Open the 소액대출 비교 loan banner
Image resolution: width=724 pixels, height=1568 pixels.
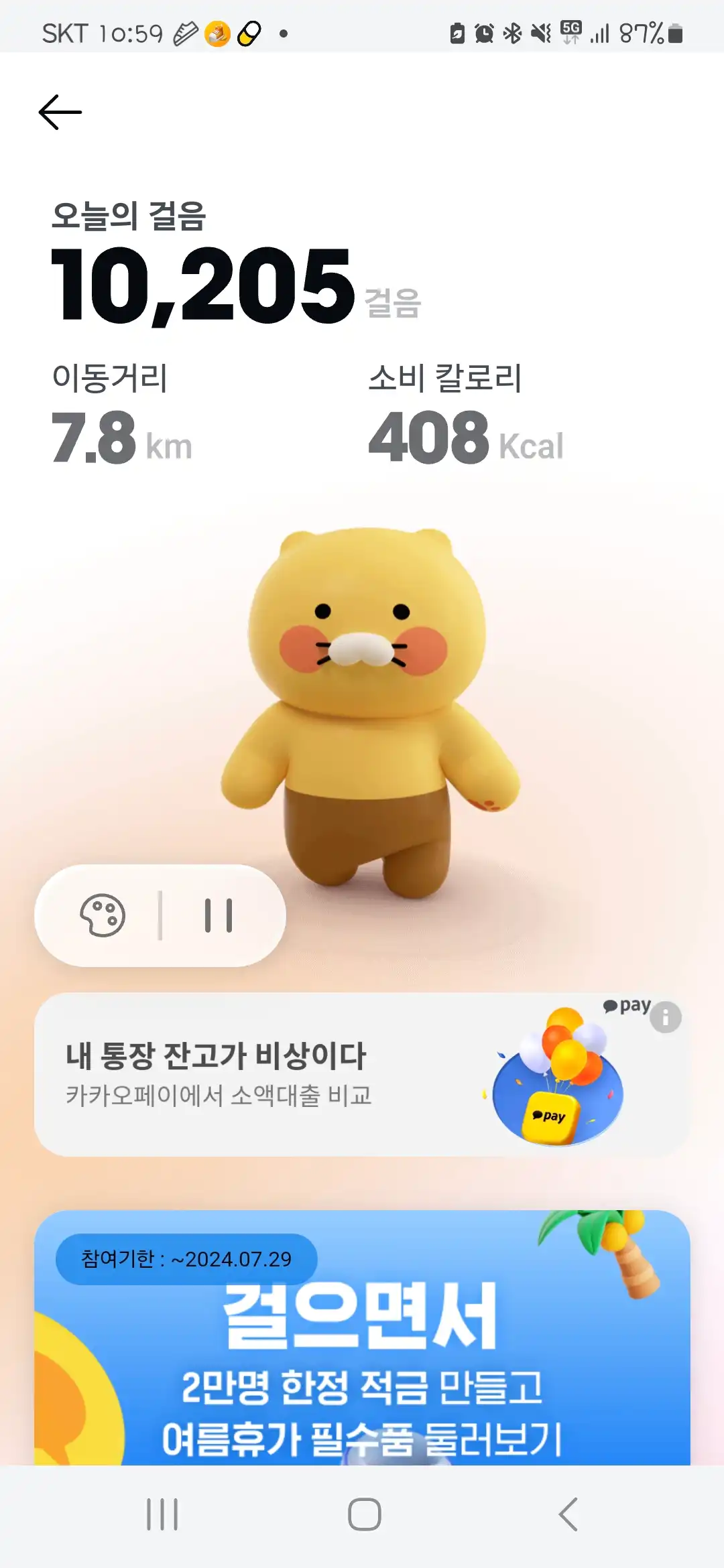point(268,1072)
